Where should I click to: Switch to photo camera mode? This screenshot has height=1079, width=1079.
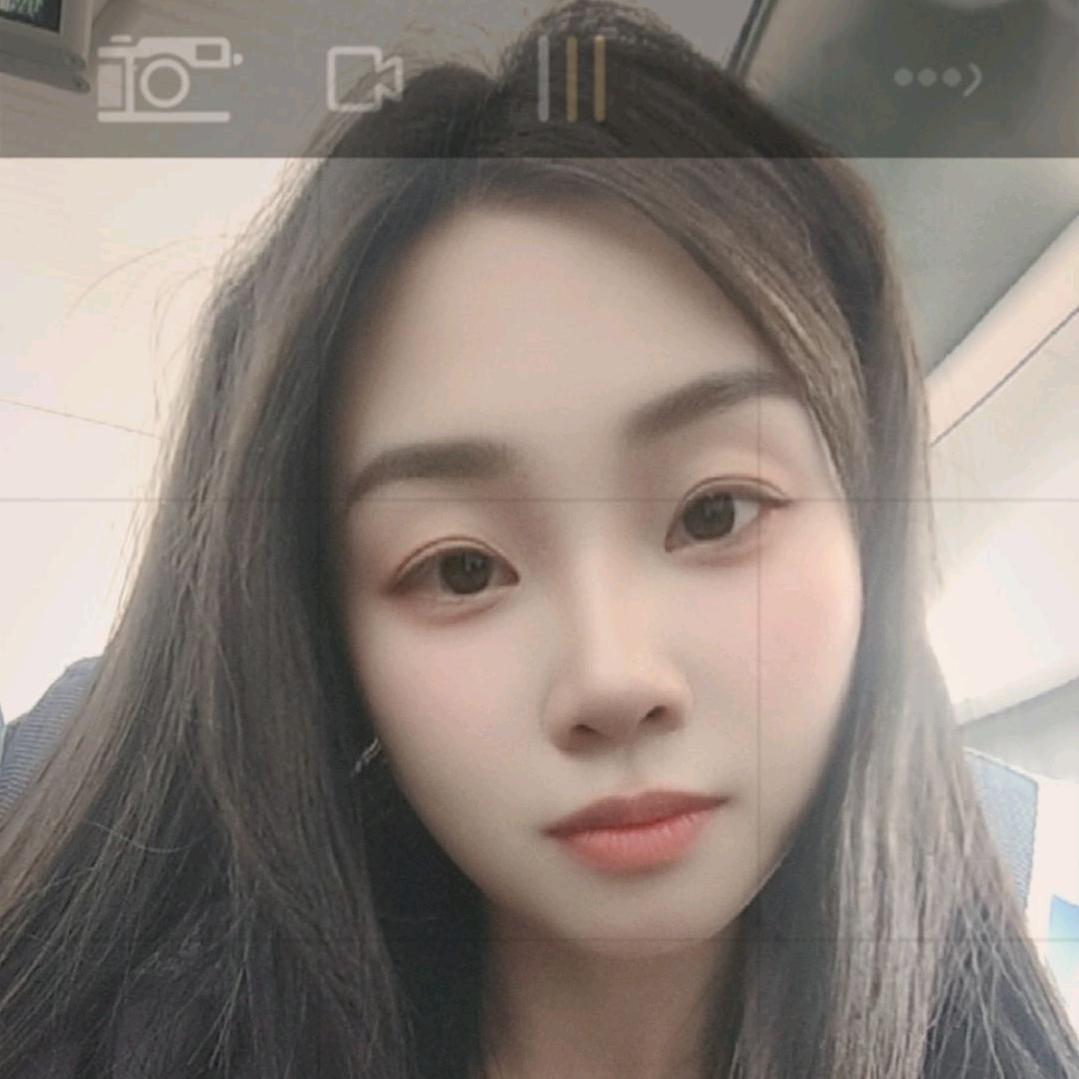pyautogui.click(x=165, y=79)
